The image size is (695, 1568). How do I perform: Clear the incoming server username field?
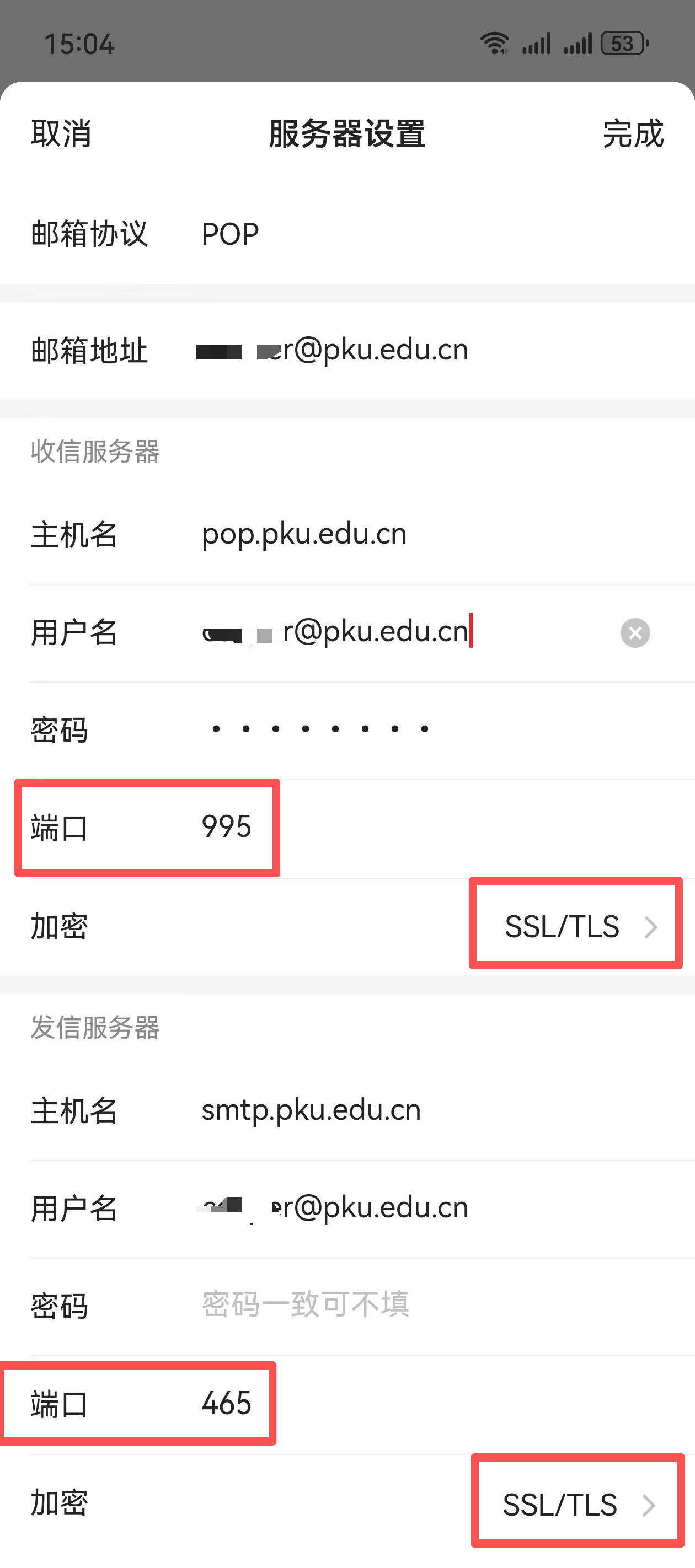pyautogui.click(x=635, y=632)
